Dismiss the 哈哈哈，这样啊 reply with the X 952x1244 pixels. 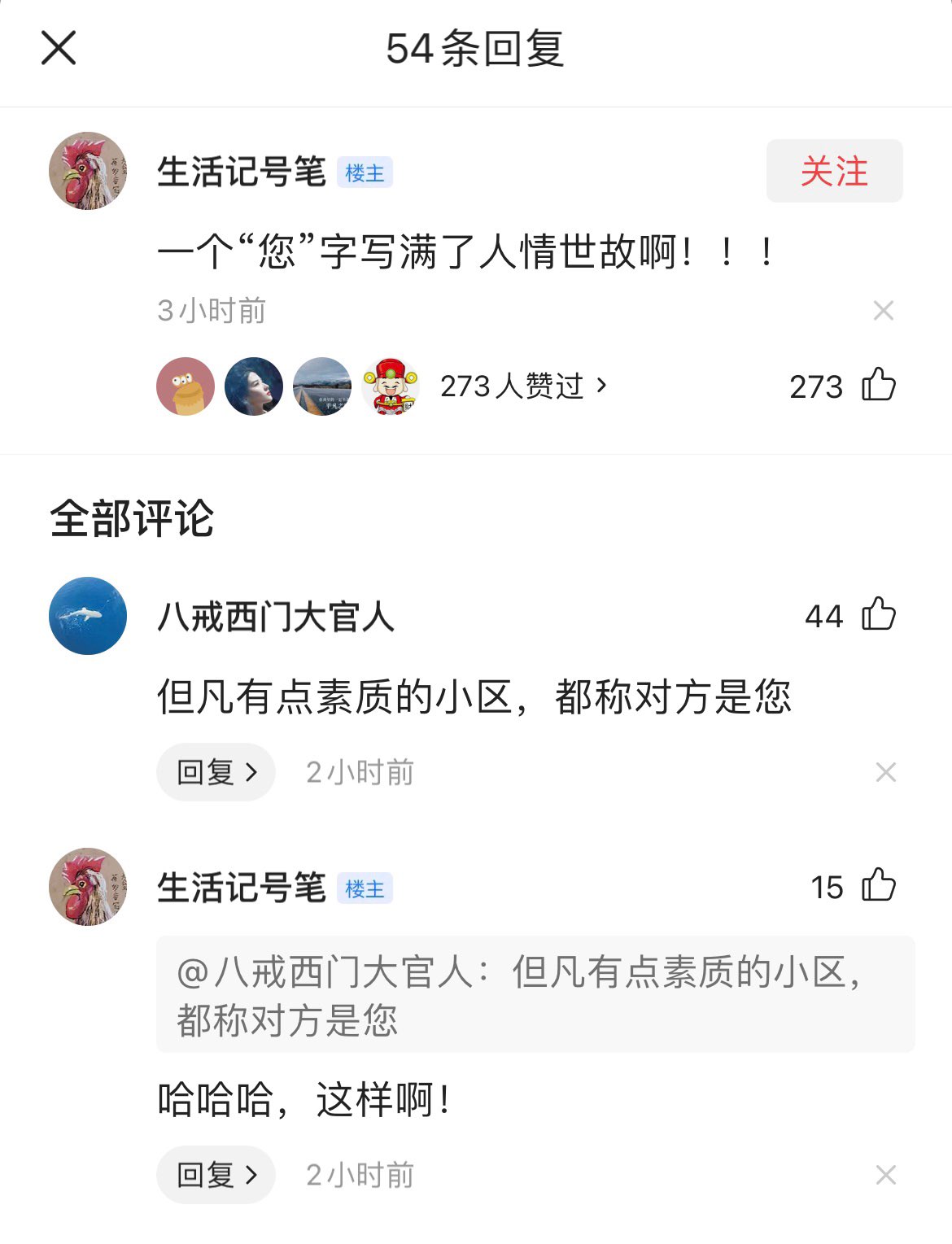[885, 1175]
